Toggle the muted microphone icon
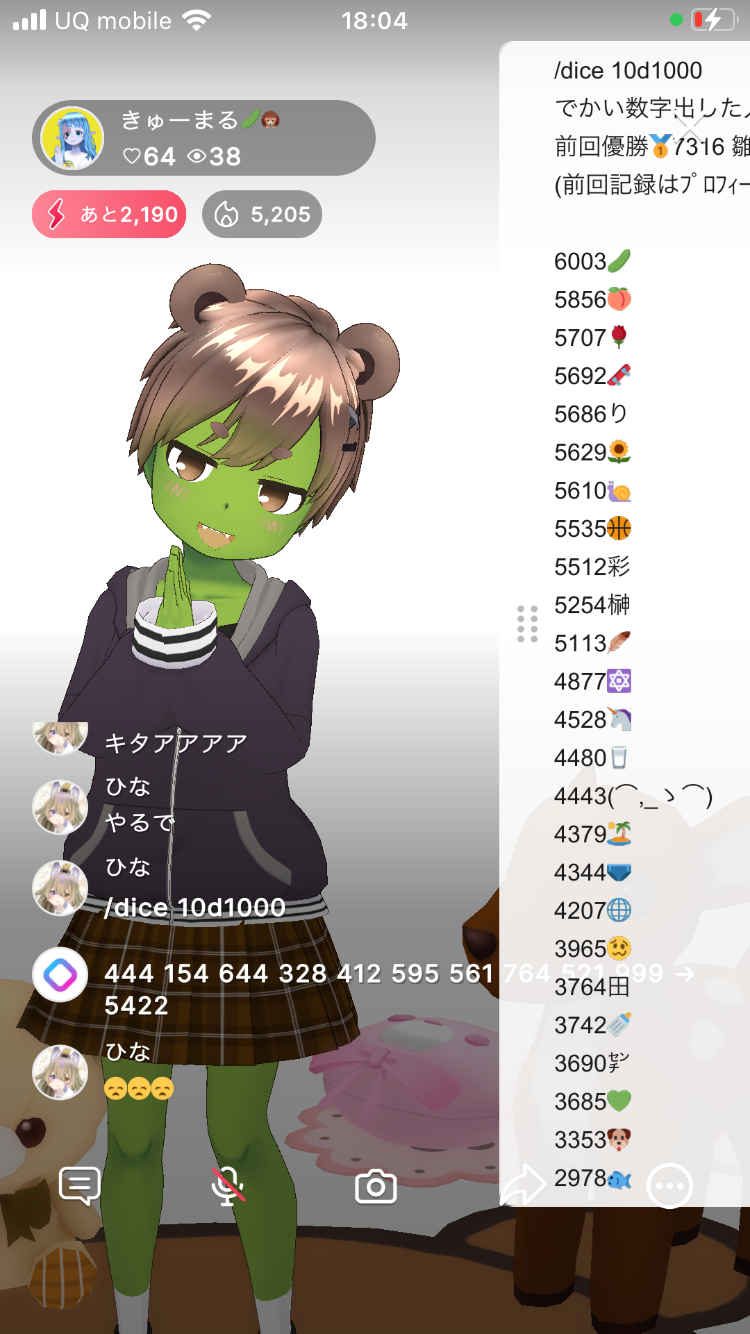The width and height of the screenshot is (750, 1334). pyautogui.click(x=228, y=1186)
